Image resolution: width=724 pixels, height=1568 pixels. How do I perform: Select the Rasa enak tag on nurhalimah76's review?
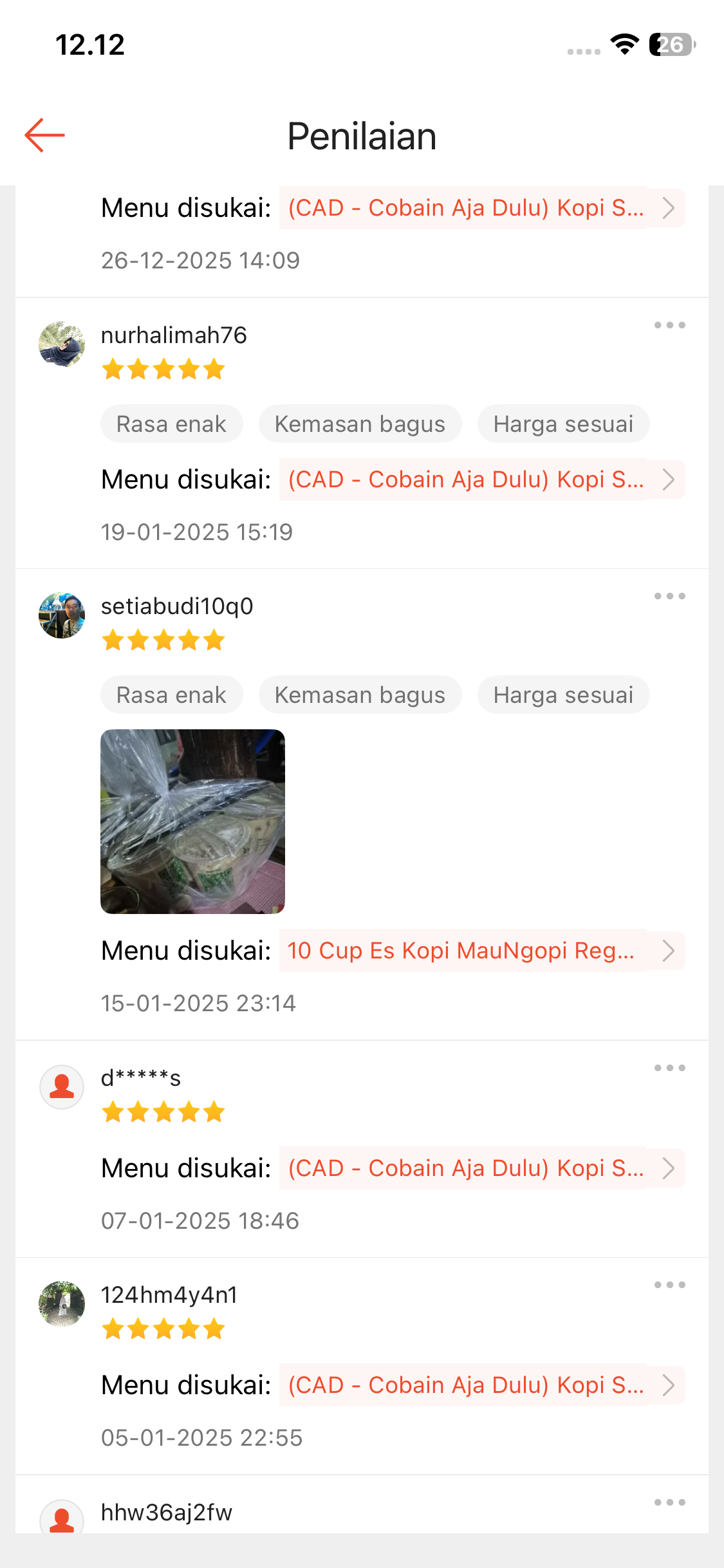pyautogui.click(x=171, y=424)
